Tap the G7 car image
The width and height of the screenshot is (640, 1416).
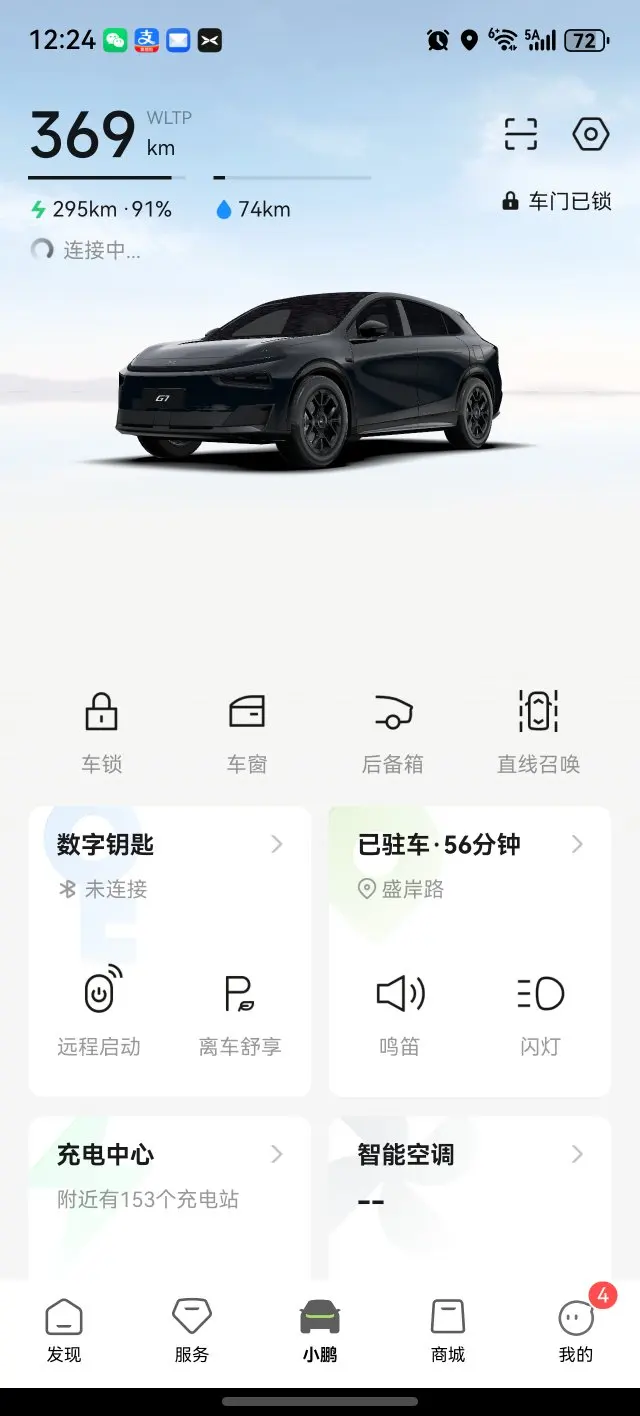(310, 380)
